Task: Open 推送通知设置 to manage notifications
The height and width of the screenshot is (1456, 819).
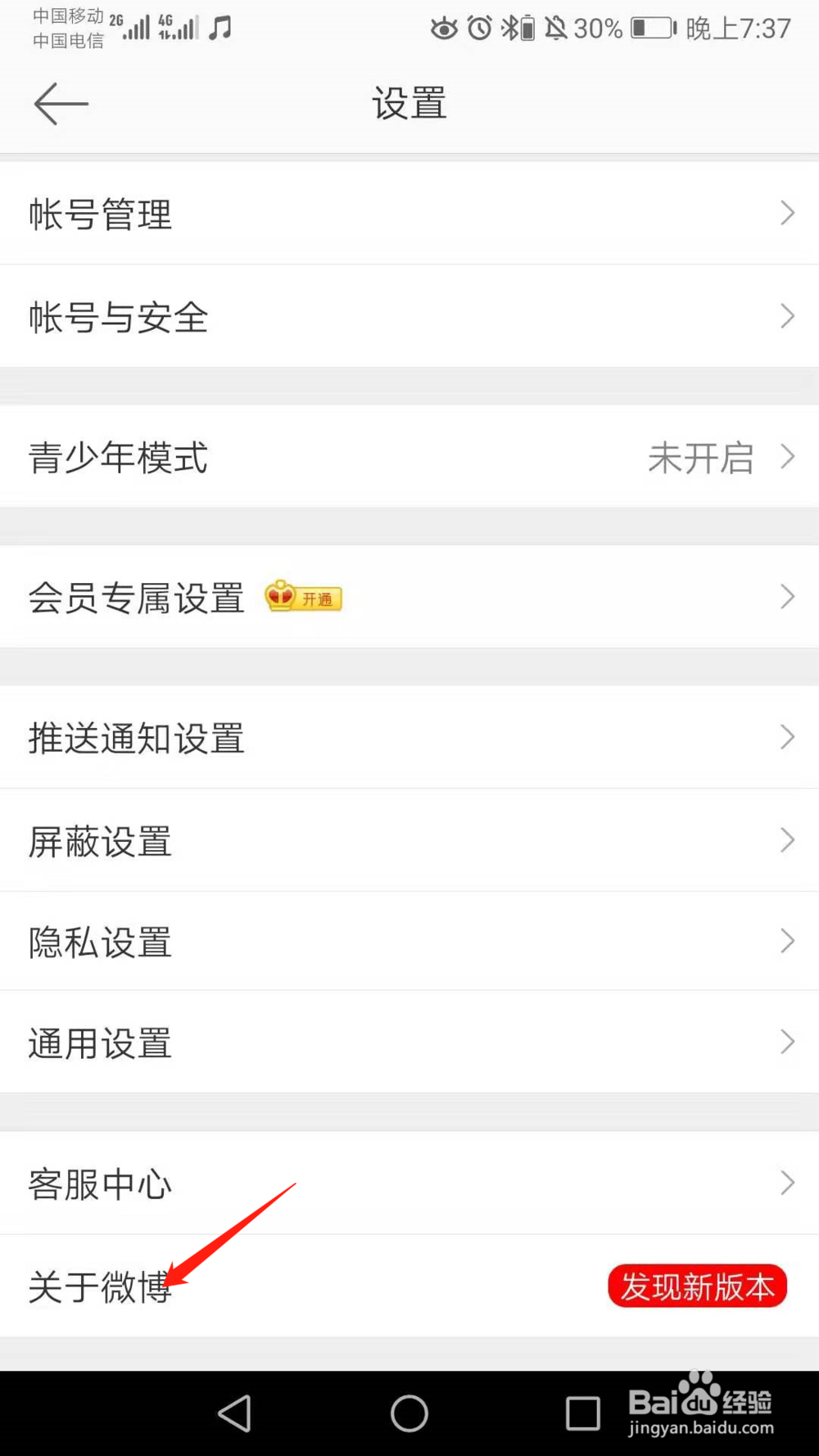Action: [x=137, y=738]
